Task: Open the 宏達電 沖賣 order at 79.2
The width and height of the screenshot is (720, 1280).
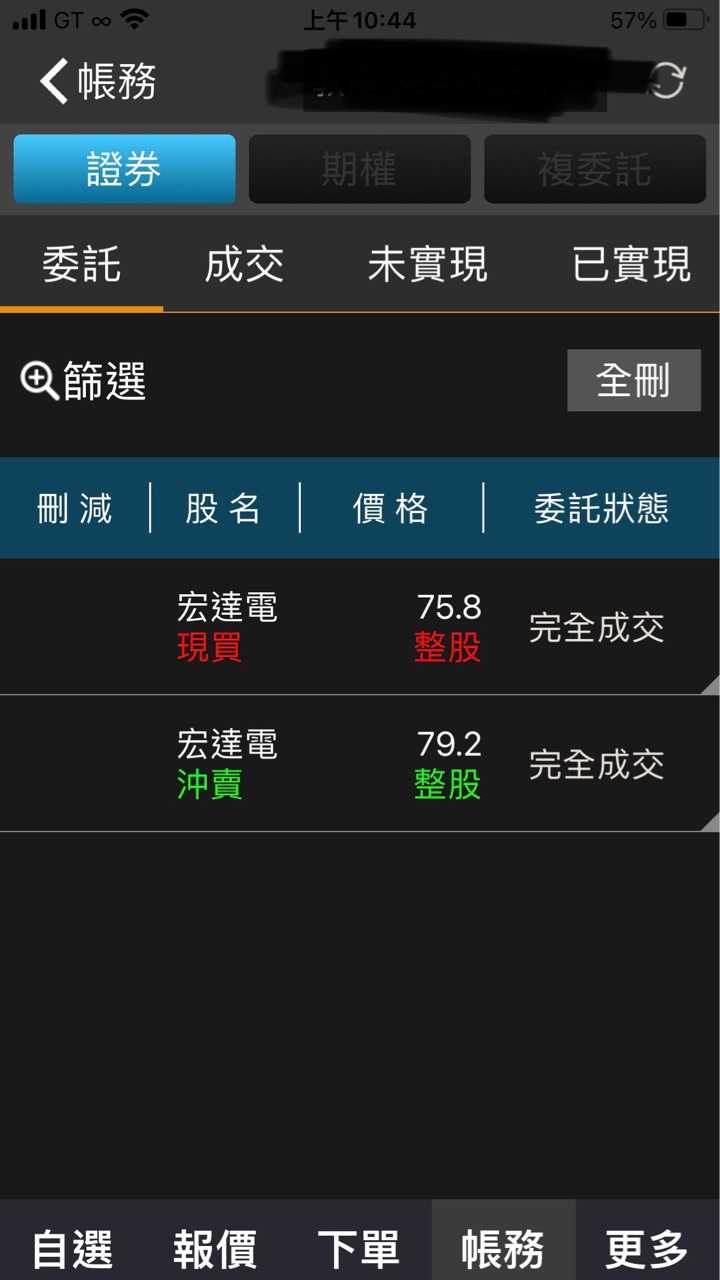Action: point(360,764)
